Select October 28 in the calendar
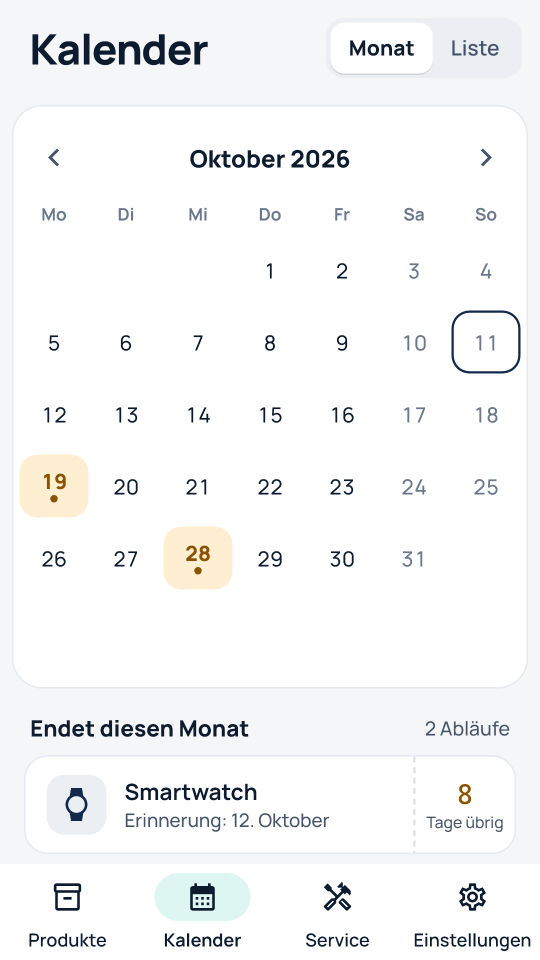This screenshot has height=960, width=540. click(198, 558)
